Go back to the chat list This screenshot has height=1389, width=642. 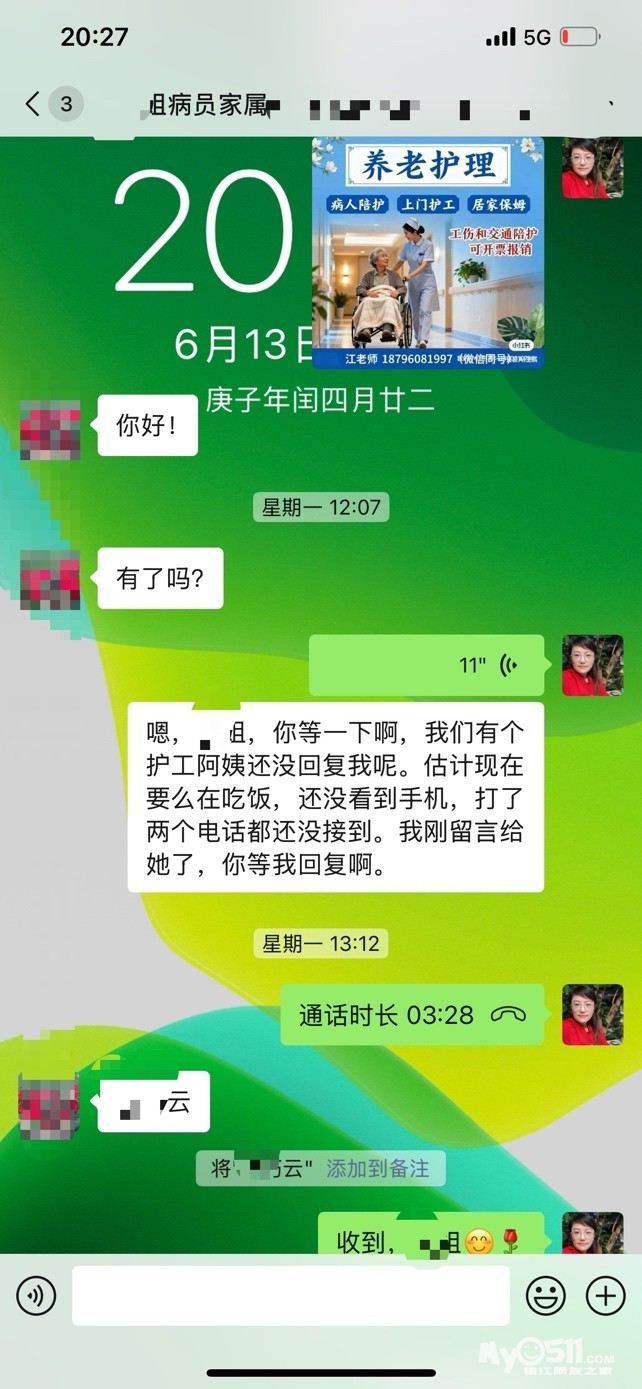click(x=34, y=103)
